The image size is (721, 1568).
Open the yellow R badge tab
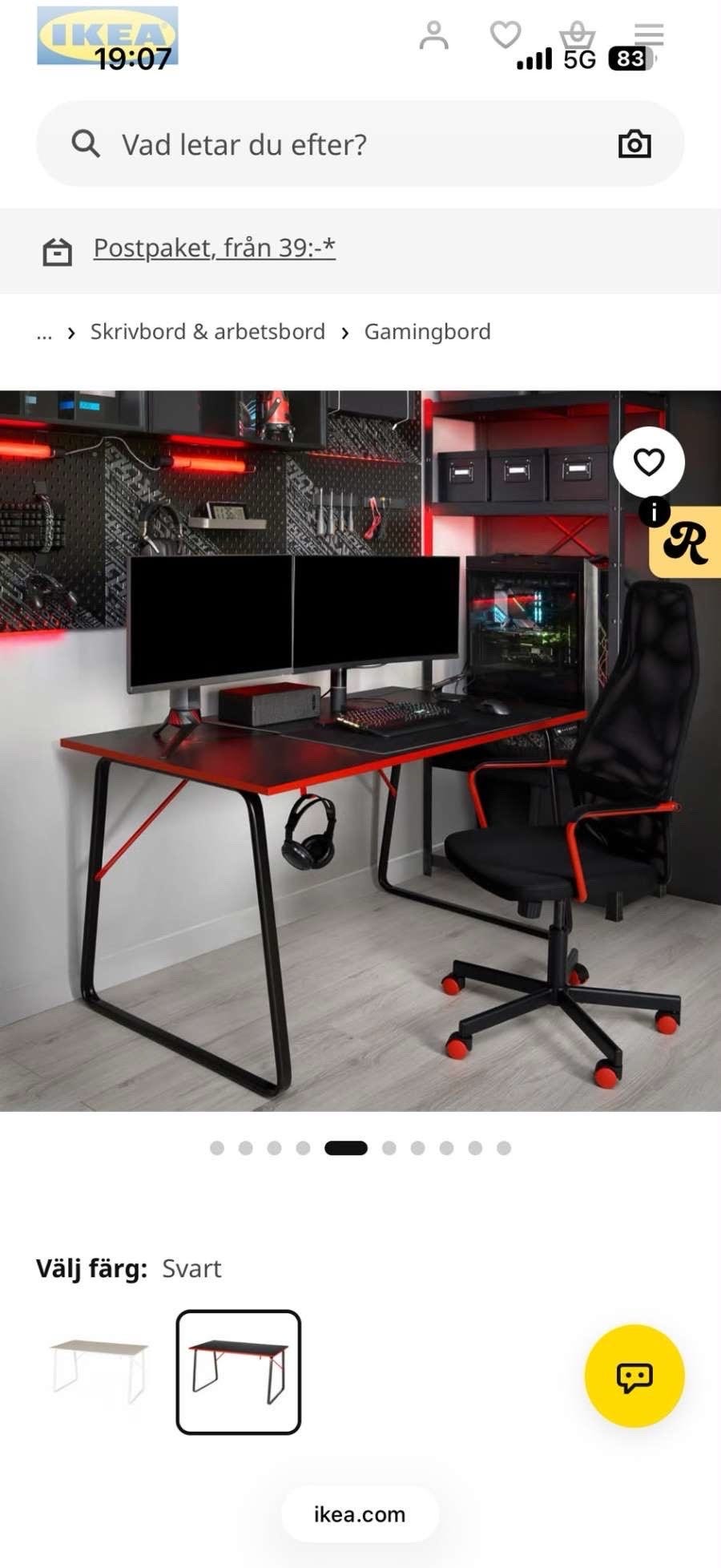click(686, 543)
